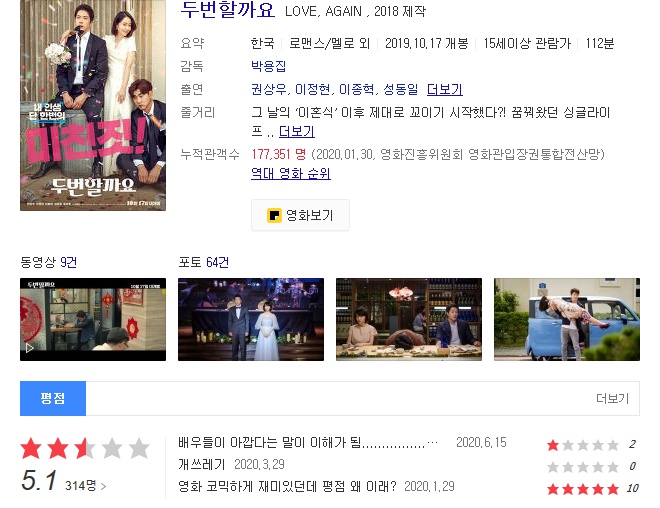The image size is (660, 508).
Task: Open photo of couple on stage
Action: [251, 319]
